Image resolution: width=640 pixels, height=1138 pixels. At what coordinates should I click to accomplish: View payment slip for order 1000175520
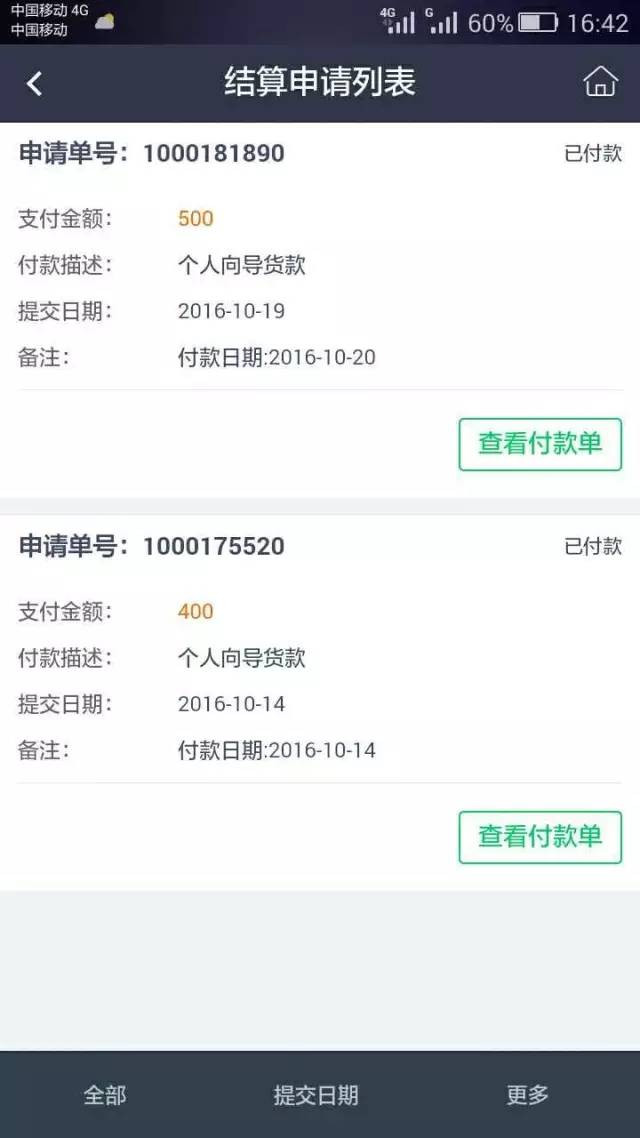pos(540,837)
